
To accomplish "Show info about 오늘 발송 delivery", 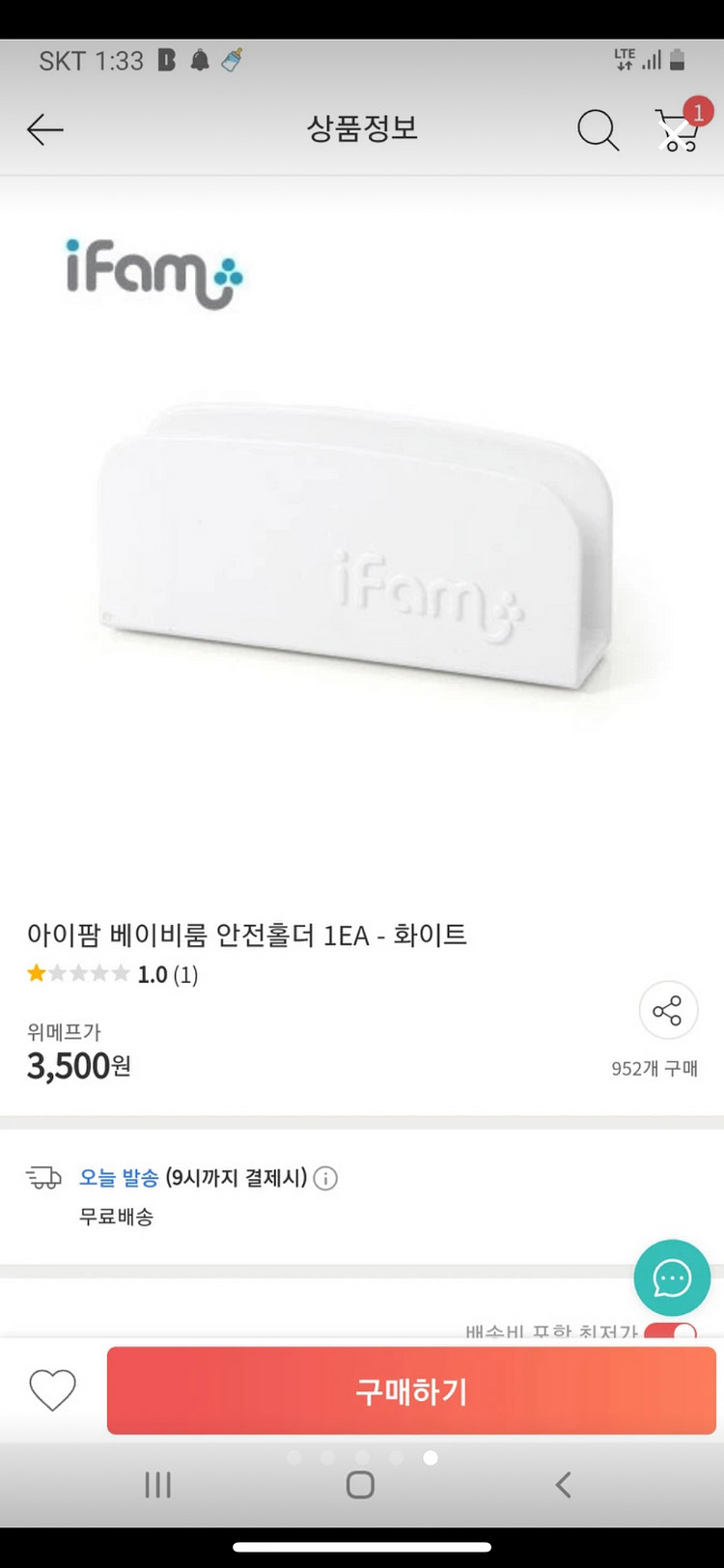I will pyautogui.click(x=326, y=1178).
